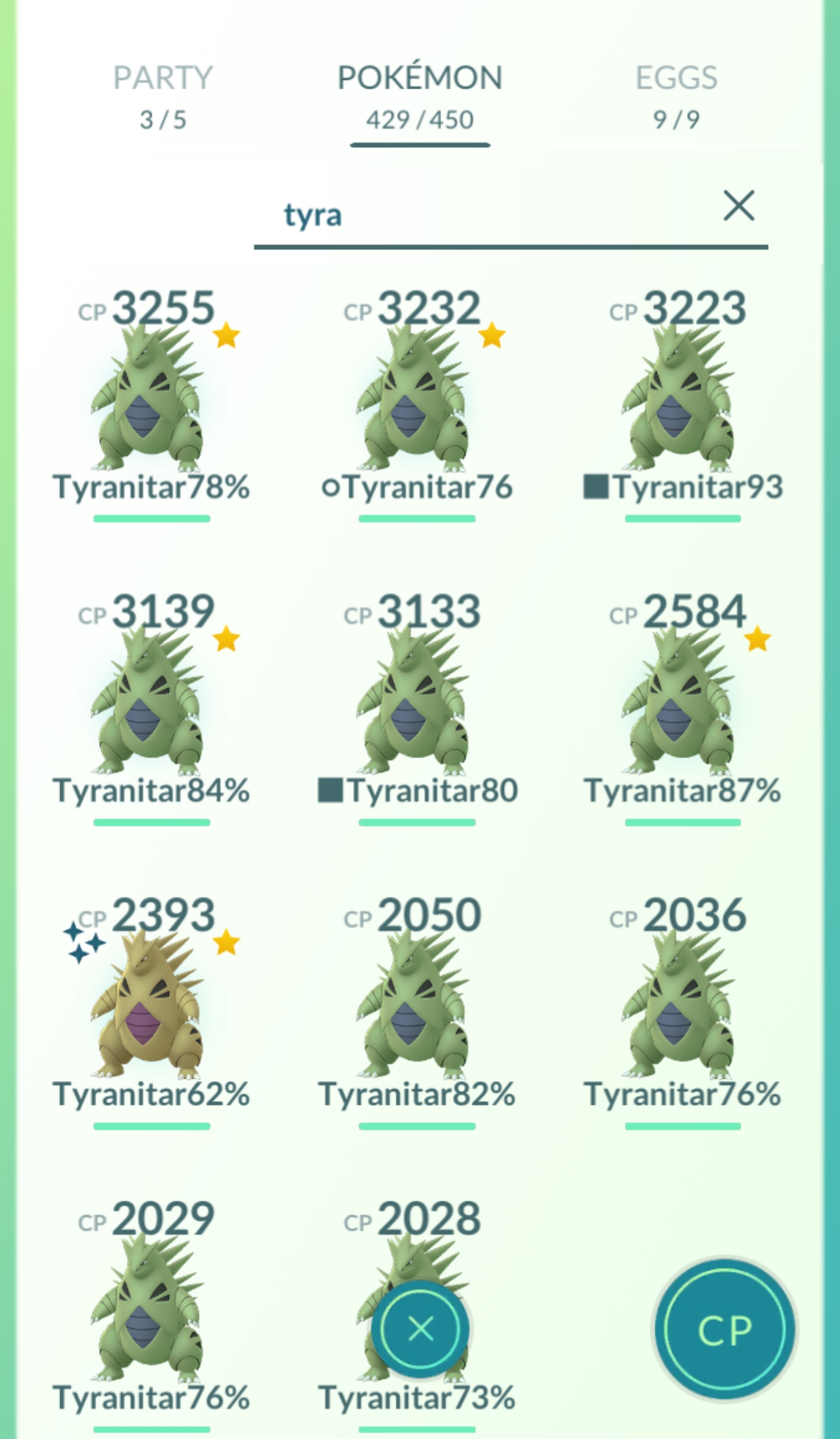Close the Pokémon list with the round X button
The height and width of the screenshot is (1439, 840).
[420, 1329]
